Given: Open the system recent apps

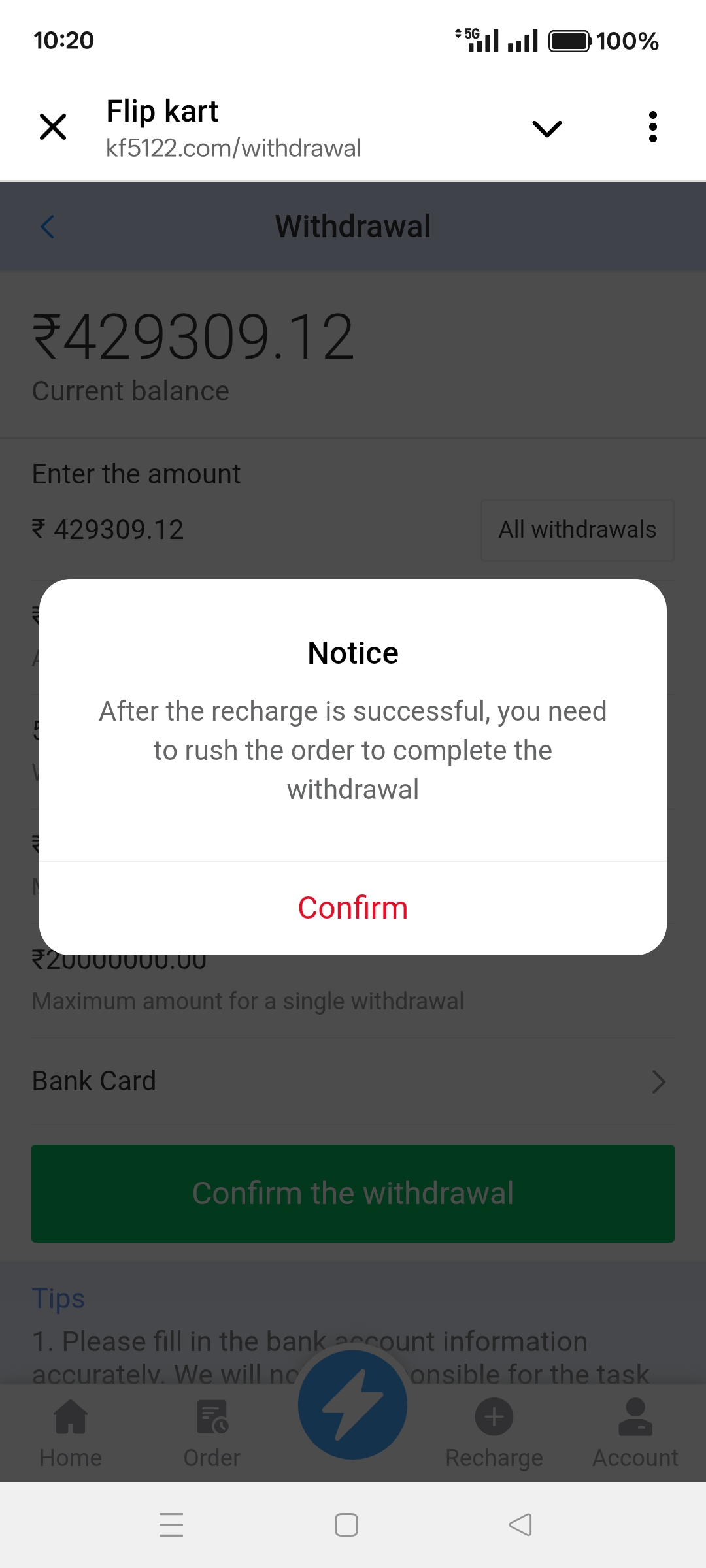Looking at the screenshot, I should click(171, 1525).
